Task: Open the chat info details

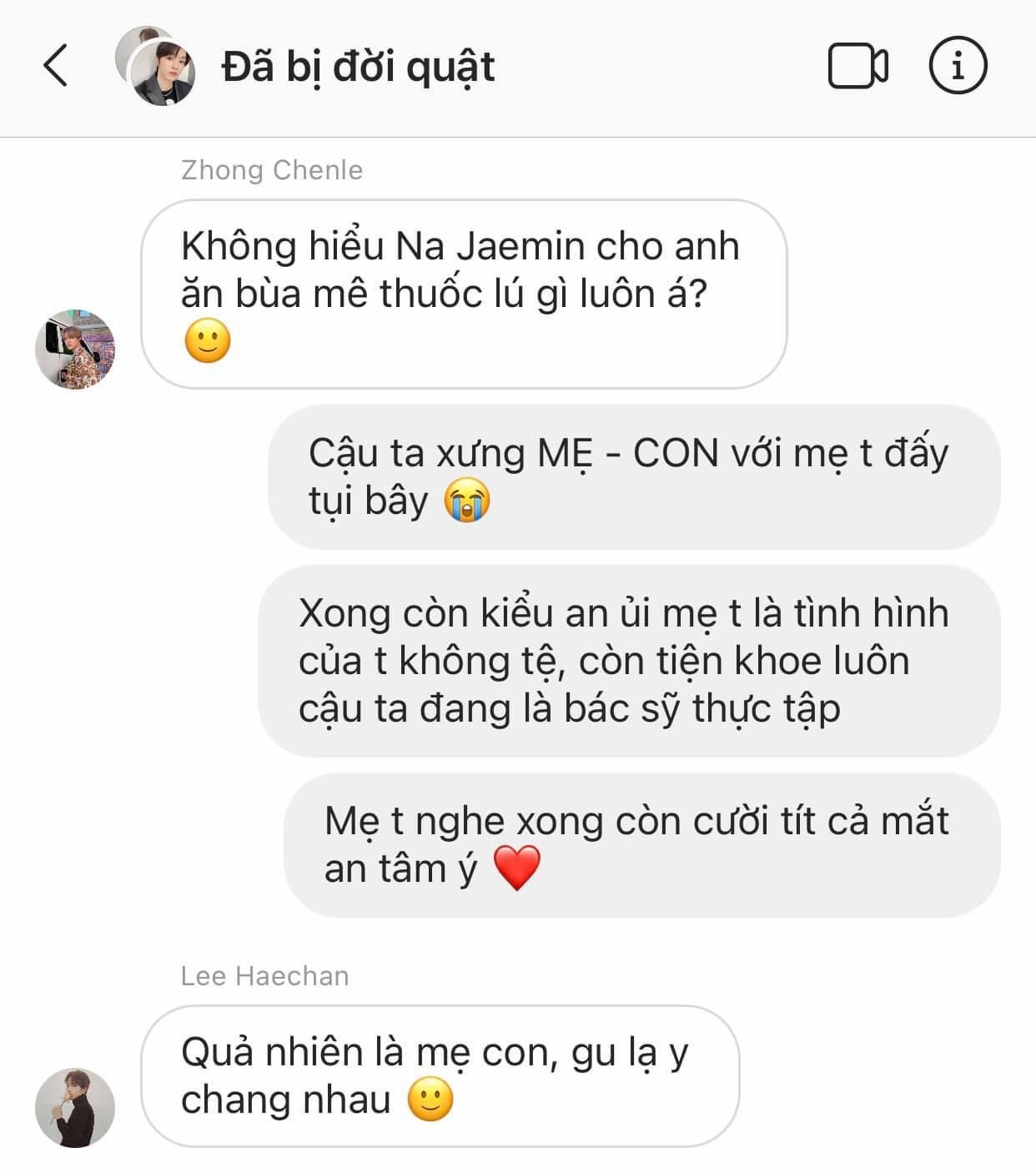Action: point(958,66)
